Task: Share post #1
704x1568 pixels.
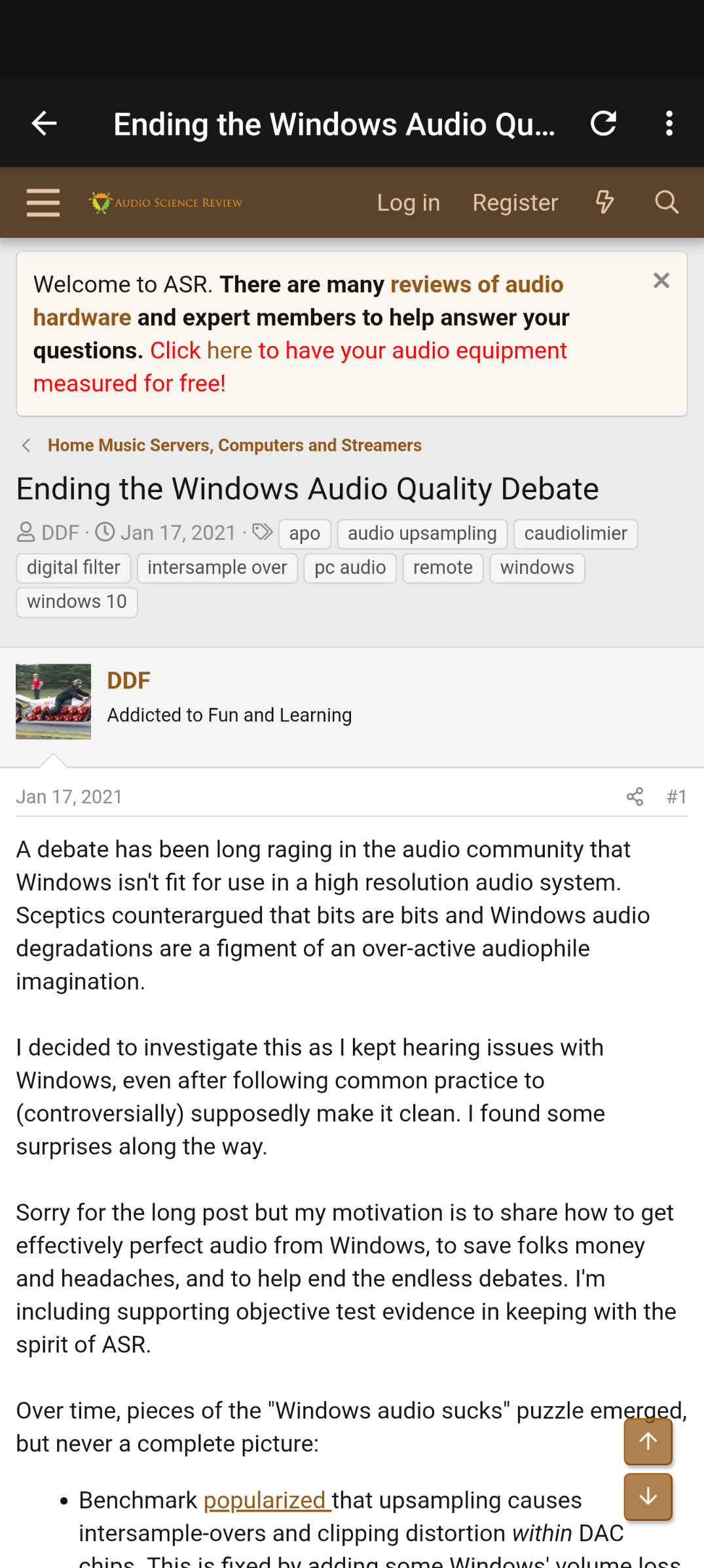Action: pos(635,797)
